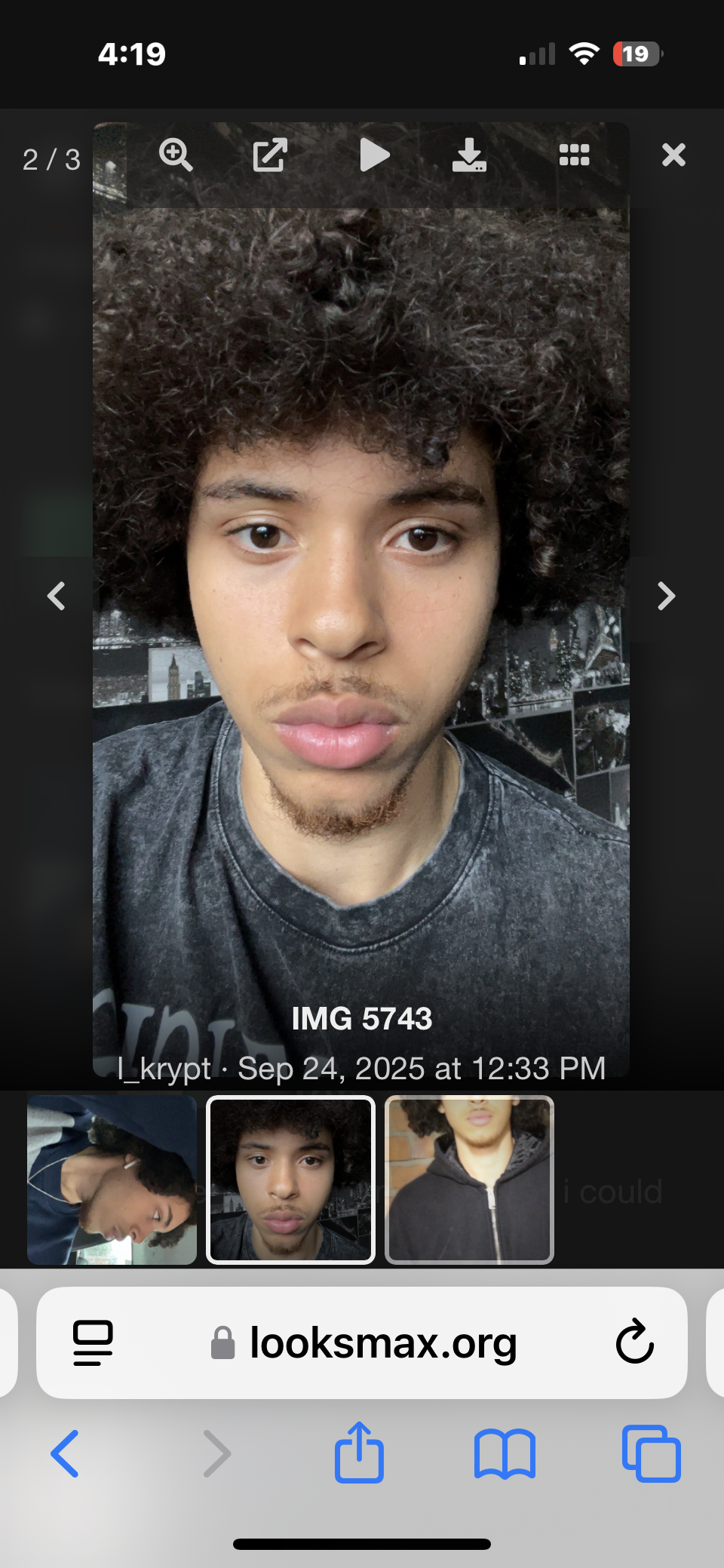Select the second thumbnail showing the face selfie

pyautogui.click(x=290, y=1180)
